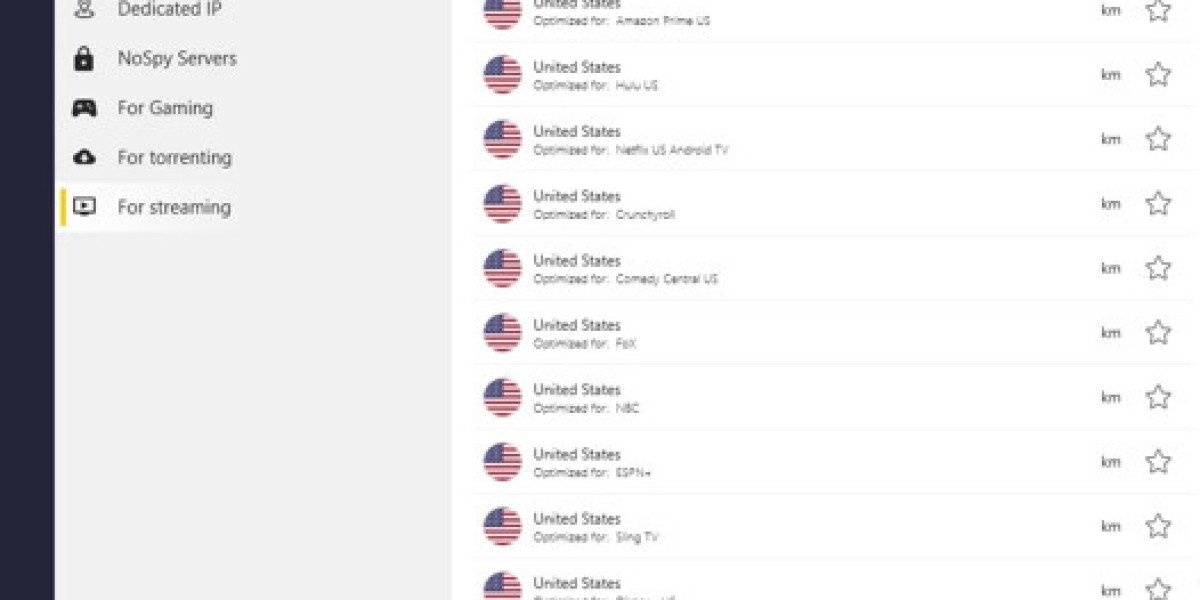The image size is (1200, 600).
Task: Select the For Gaming category
Action: [164, 108]
